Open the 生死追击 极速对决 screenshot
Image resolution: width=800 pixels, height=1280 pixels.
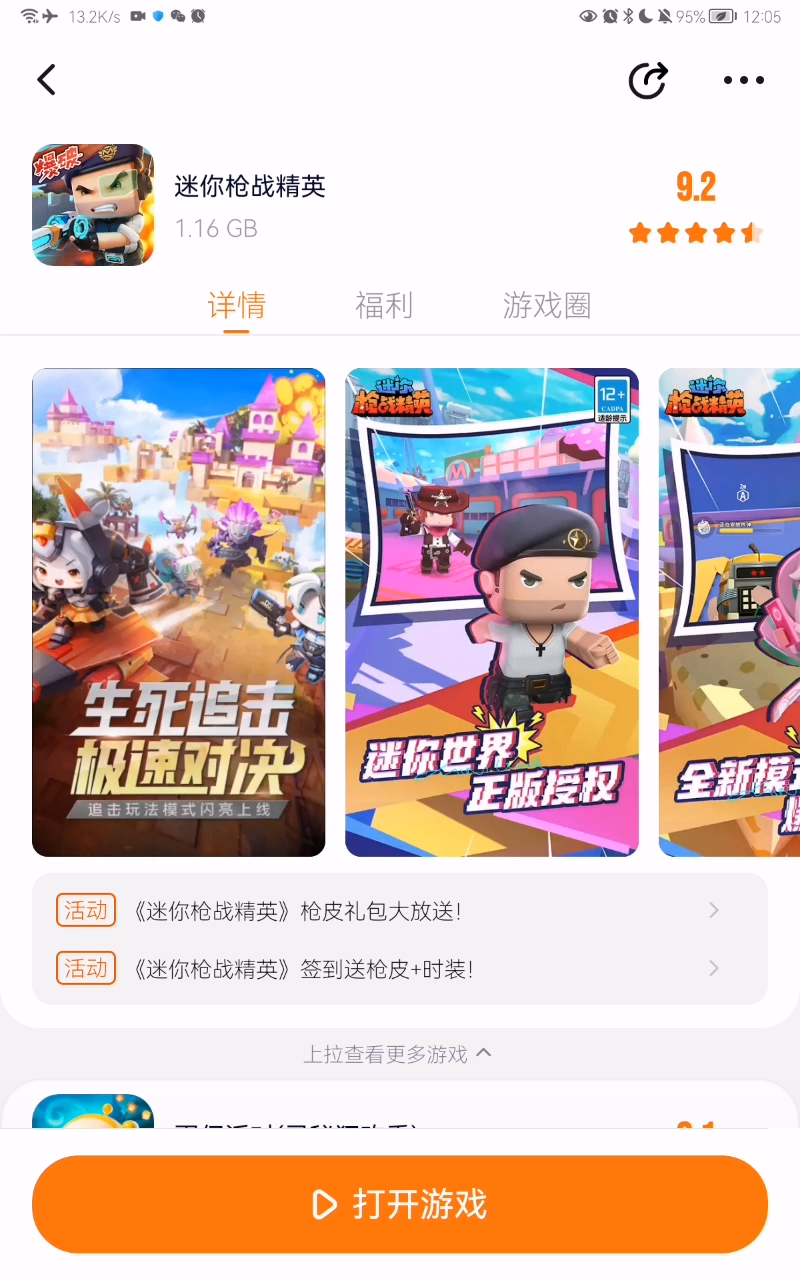pyautogui.click(x=179, y=612)
